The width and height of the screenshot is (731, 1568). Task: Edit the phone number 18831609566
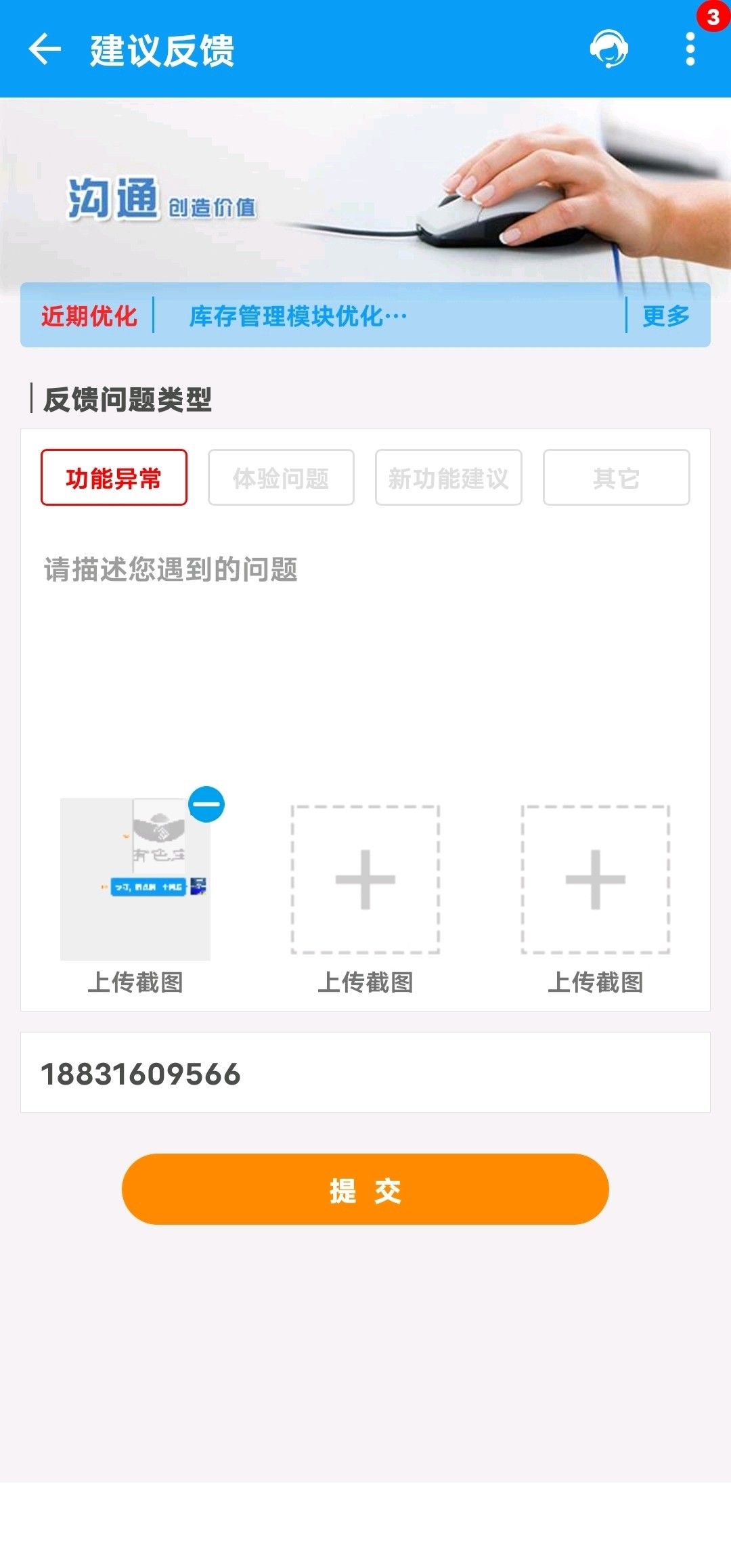tap(365, 1073)
